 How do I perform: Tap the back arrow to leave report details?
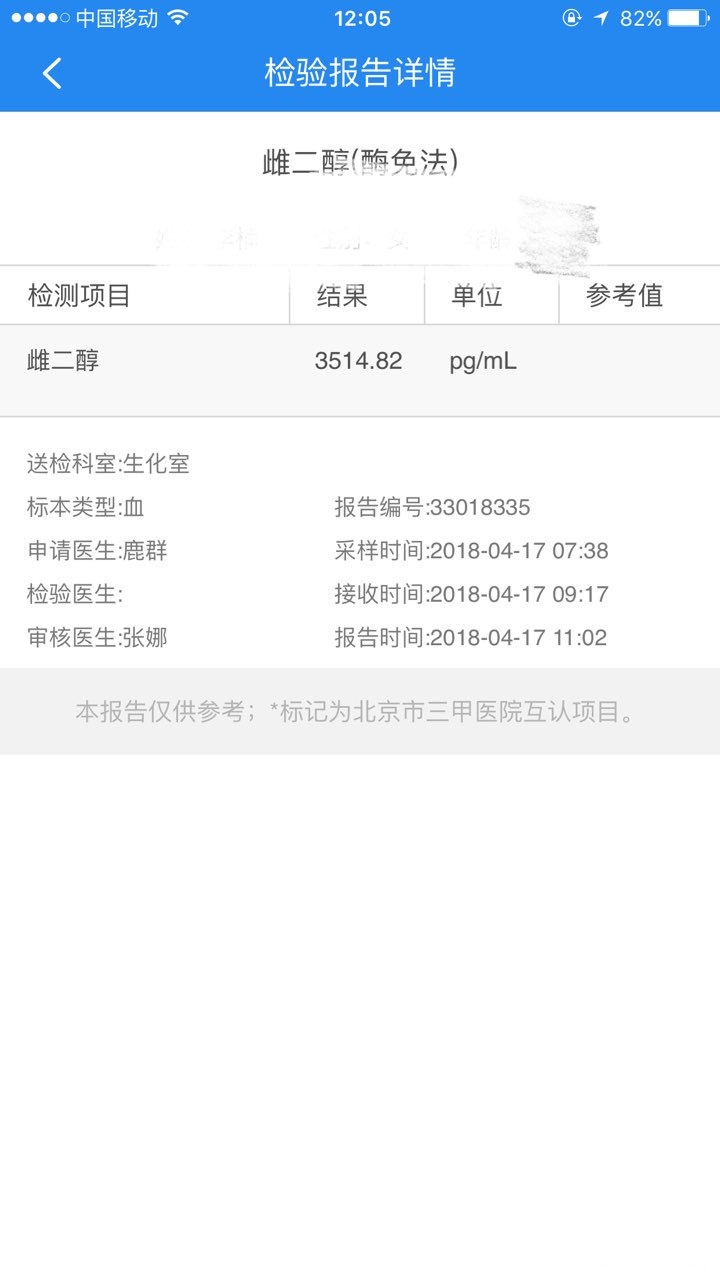click(52, 74)
